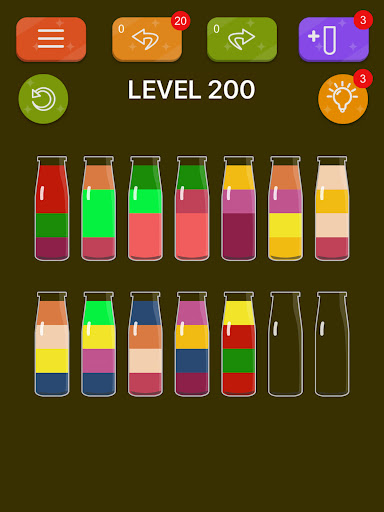Get a hint with the lightbulb button
This screenshot has width=384, height=512.
(x=343, y=99)
